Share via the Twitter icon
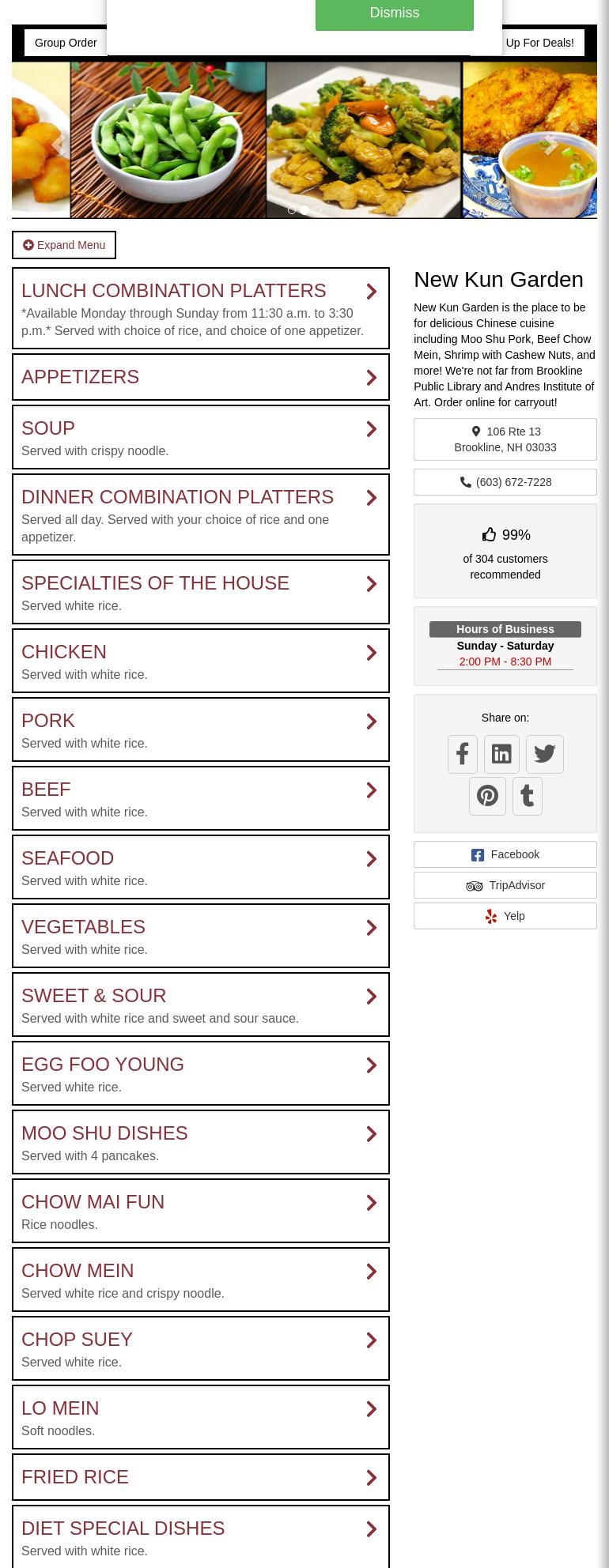Viewport: 609px width, 1568px height. (544, 754)
